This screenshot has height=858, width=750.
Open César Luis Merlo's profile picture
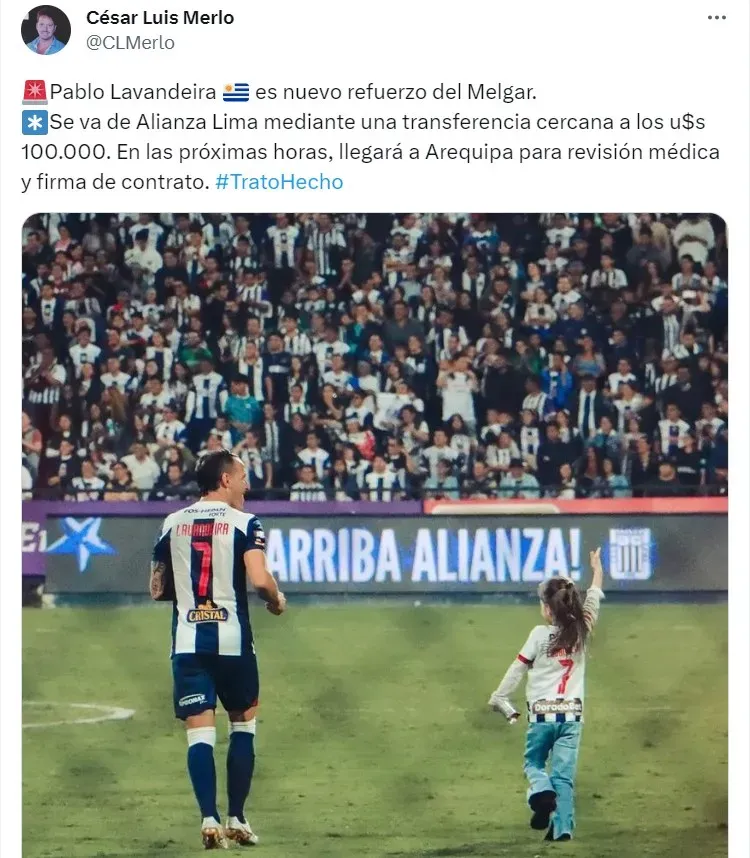tap(46, 30)
